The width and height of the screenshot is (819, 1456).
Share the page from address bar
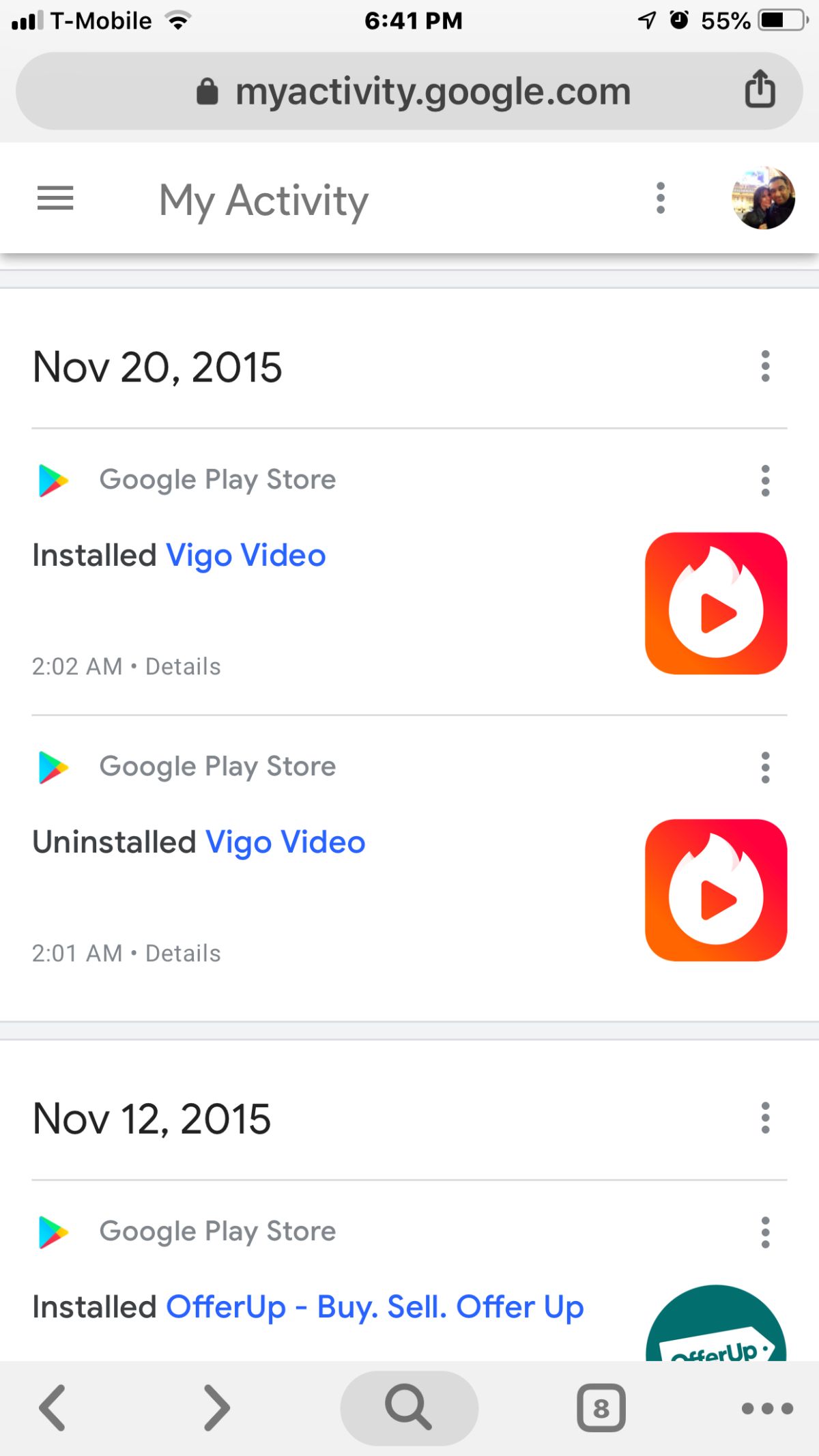point(759,89)
